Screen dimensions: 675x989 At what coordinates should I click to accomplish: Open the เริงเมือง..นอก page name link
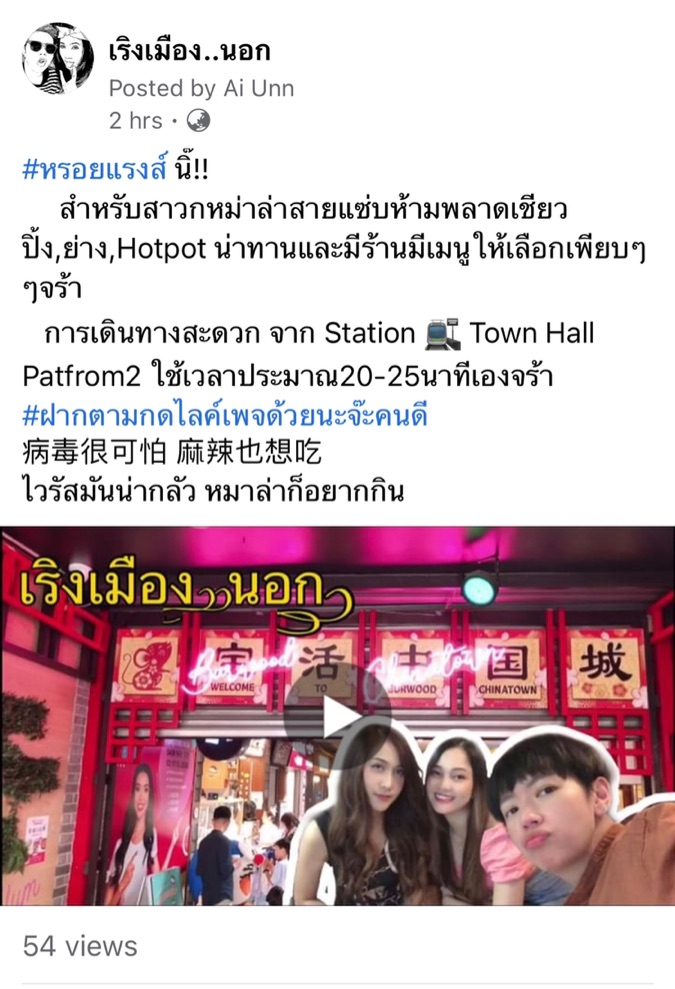click(x=190, y=50)
